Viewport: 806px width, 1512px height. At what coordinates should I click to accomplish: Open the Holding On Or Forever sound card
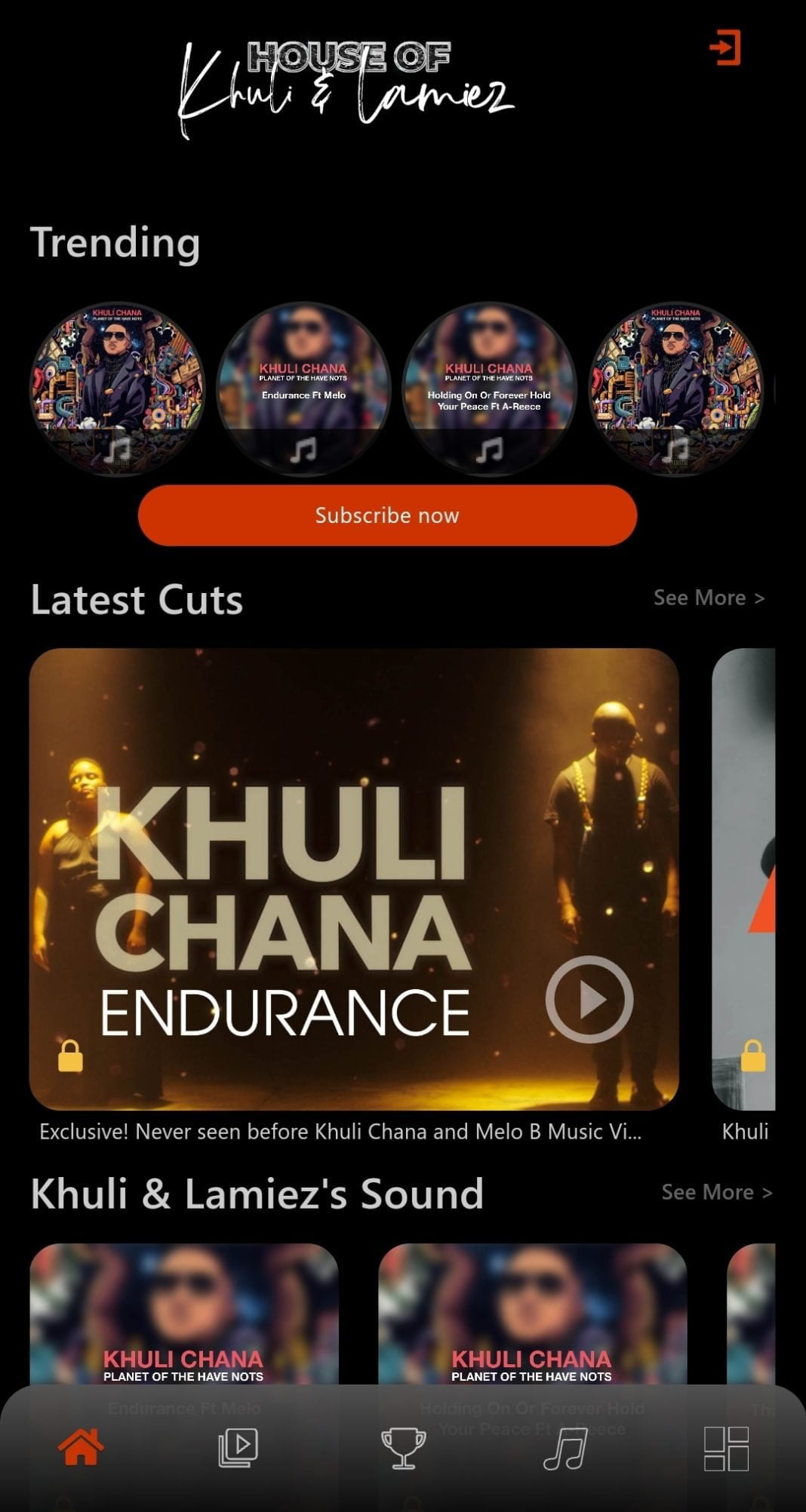(532, 1314)
